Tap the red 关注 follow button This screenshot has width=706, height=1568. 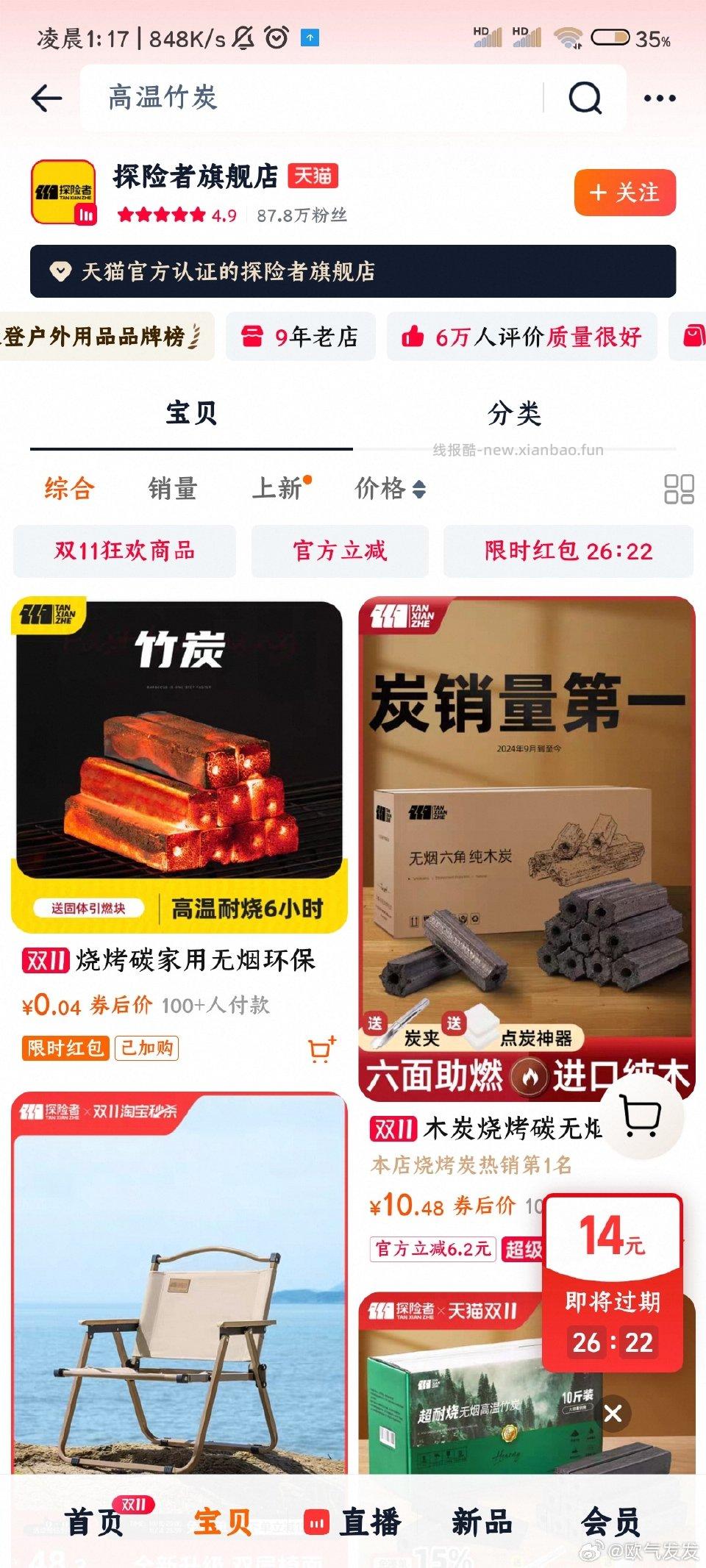[x=624, y=193]
